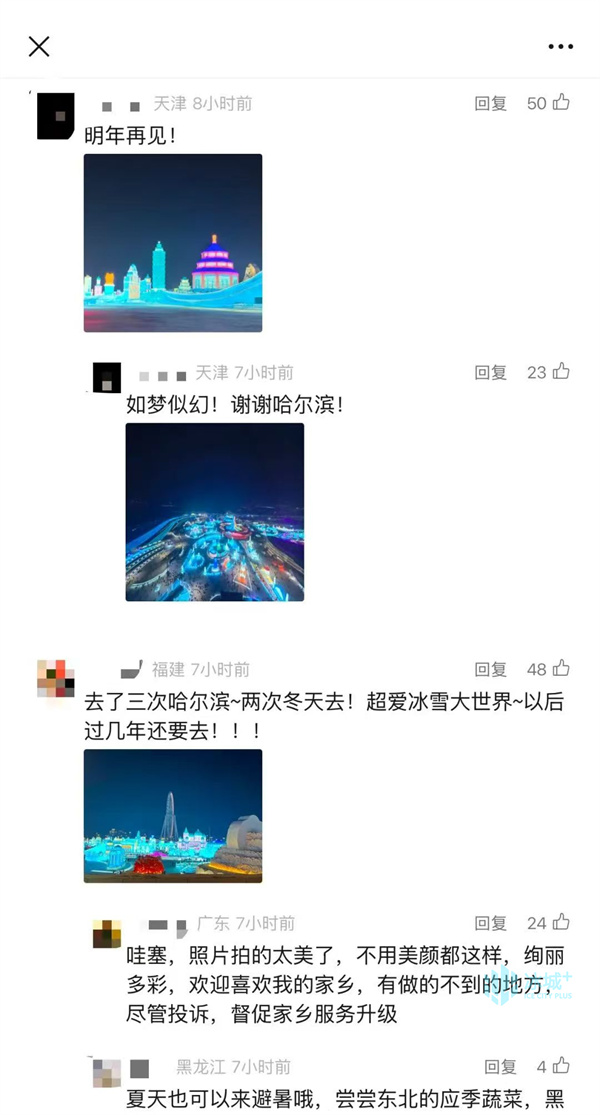Close the comments page

point(39,46)
